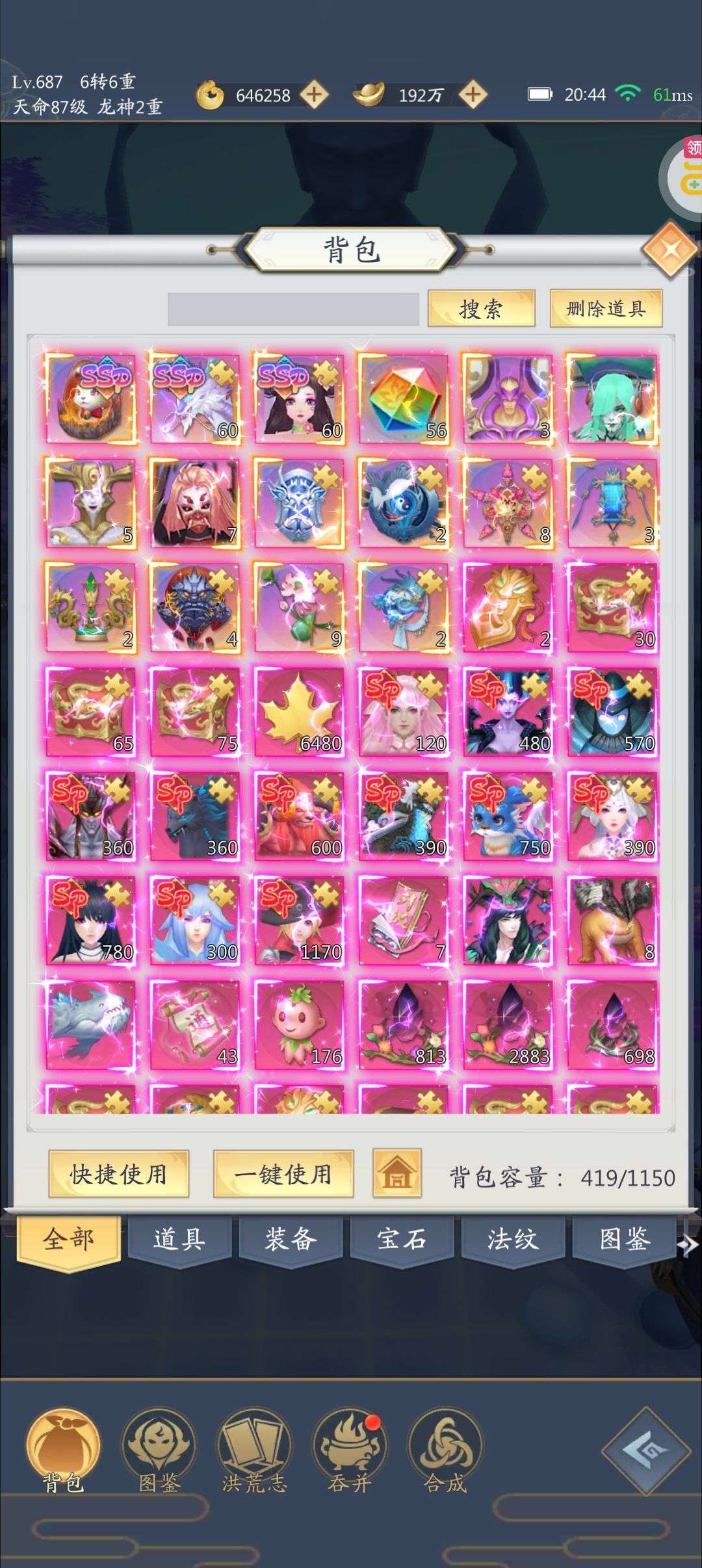
Task: Add more gold coins with plus
Action: tap(314, 95)
